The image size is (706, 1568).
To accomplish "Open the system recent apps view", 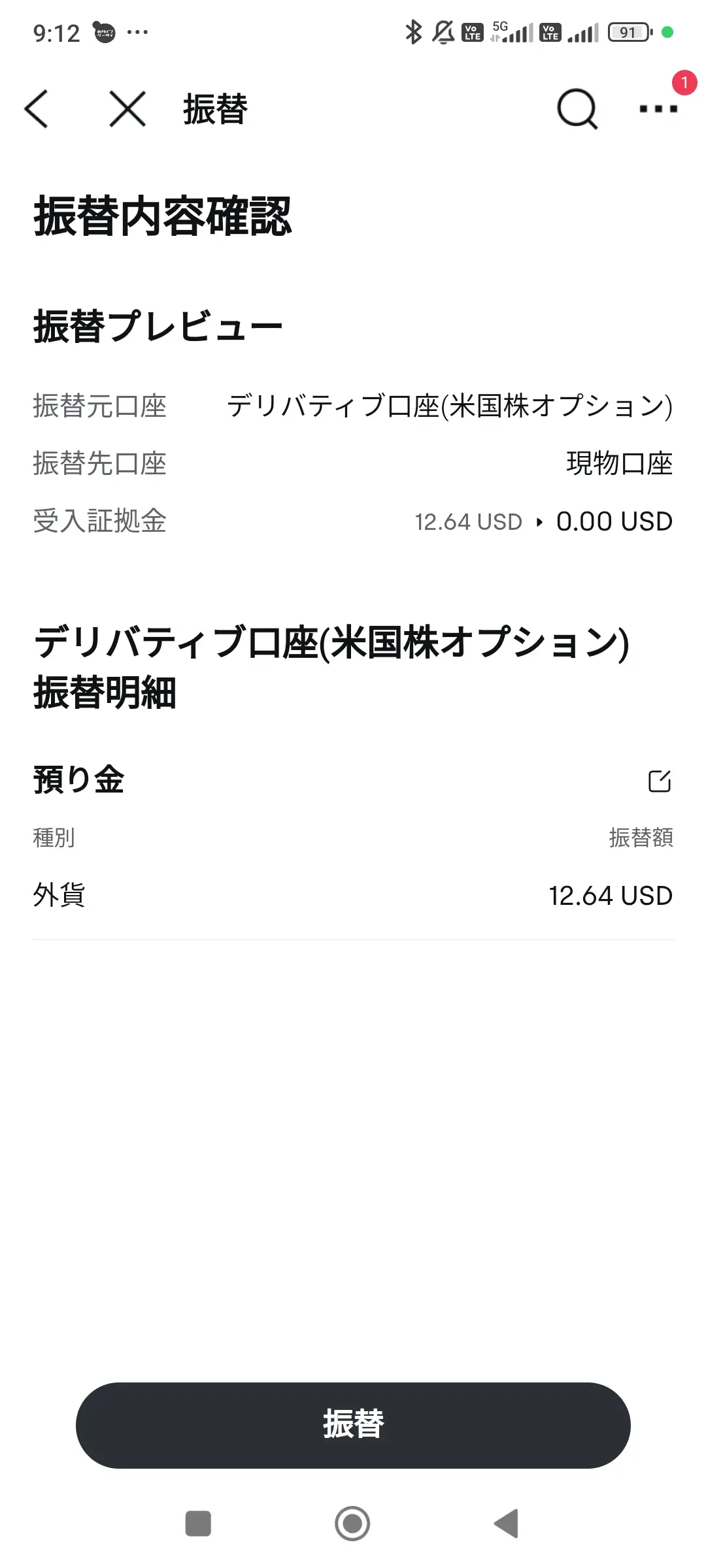I will click(198, 1524).
